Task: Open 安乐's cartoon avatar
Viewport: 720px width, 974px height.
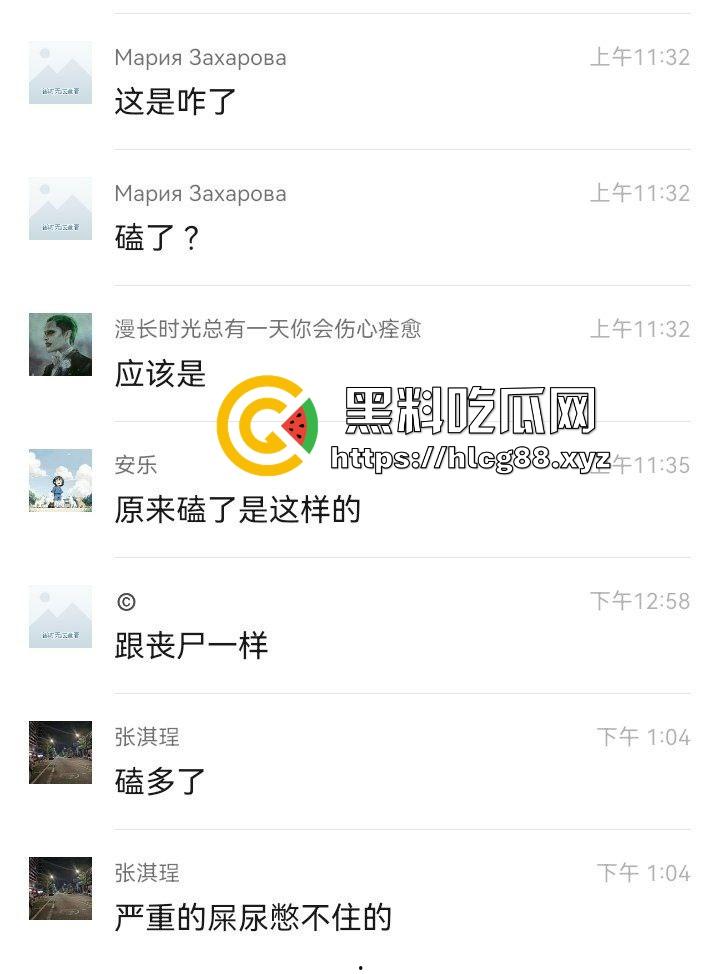Action: coord(60,485)
